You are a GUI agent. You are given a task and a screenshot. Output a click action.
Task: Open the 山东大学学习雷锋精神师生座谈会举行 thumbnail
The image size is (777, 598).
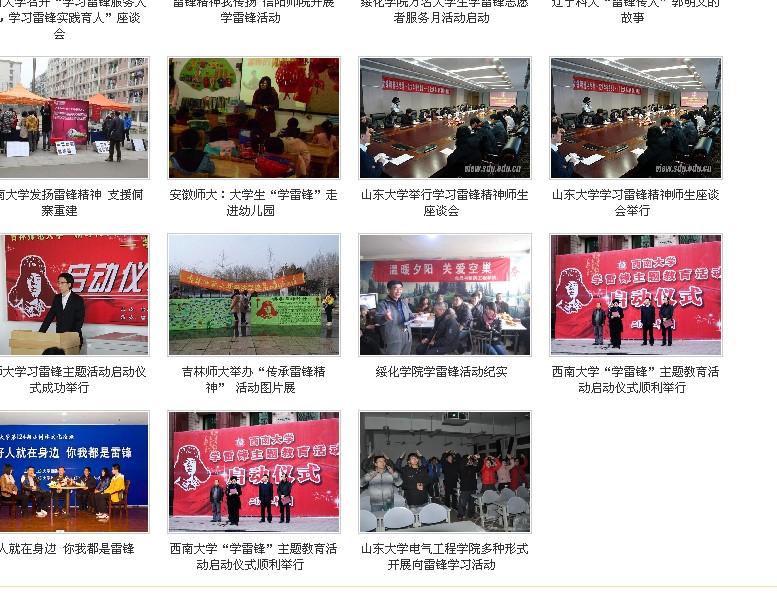635,118
